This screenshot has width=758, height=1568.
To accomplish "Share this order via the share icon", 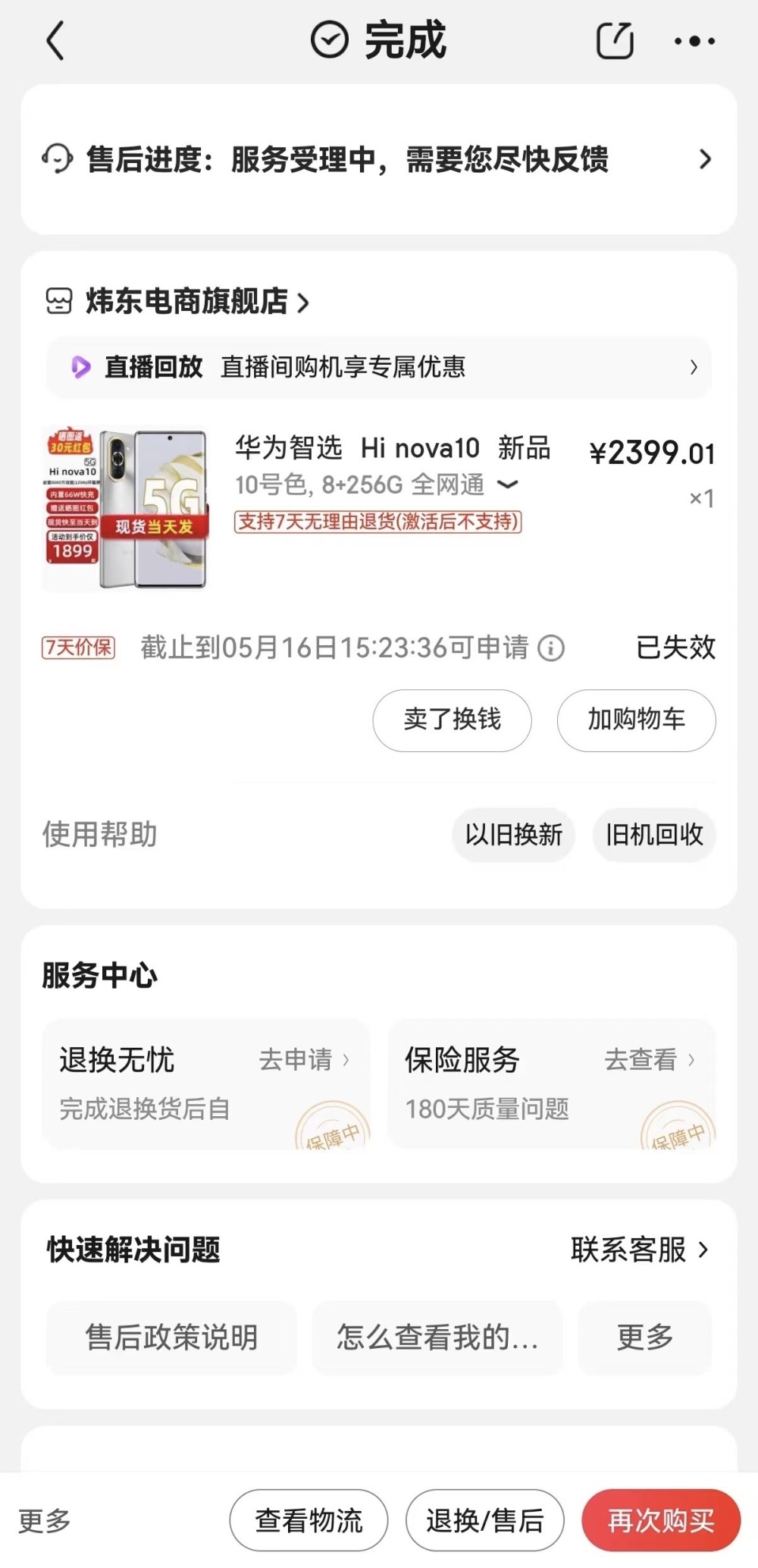I will pos(614,40).
